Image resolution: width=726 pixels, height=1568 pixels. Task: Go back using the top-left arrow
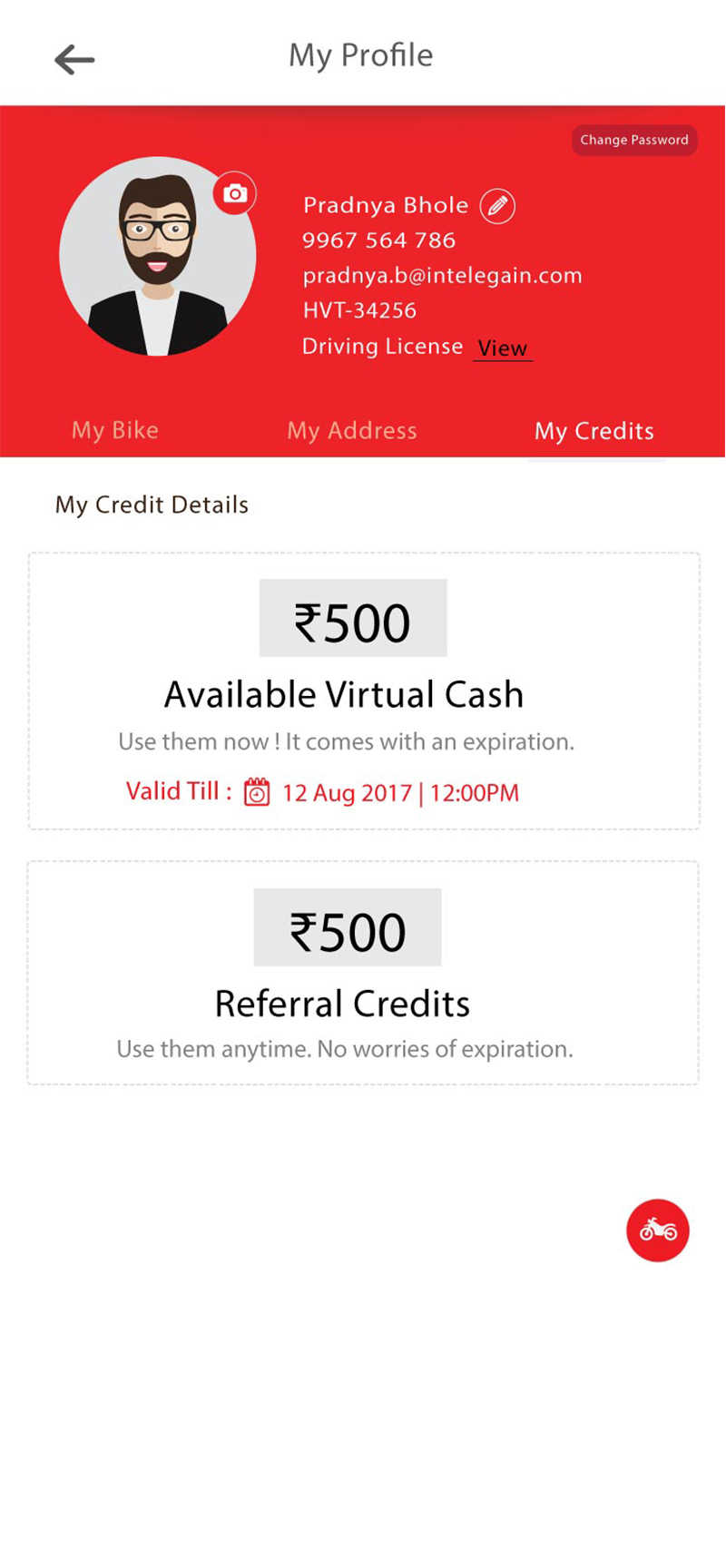click(74, 60)
